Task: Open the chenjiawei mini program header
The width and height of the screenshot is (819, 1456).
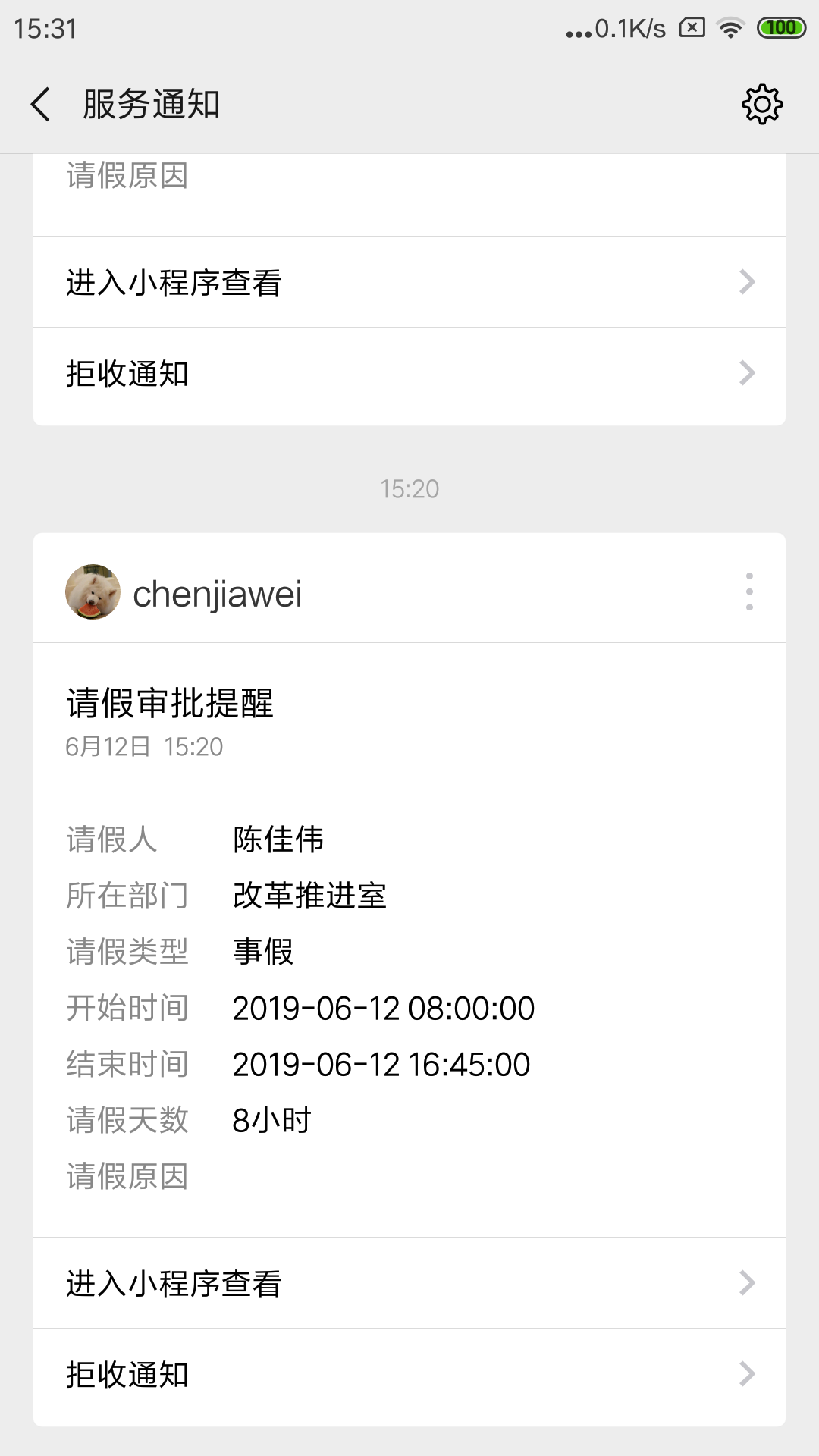Action: pyautogui.click(x=218, y=593)
